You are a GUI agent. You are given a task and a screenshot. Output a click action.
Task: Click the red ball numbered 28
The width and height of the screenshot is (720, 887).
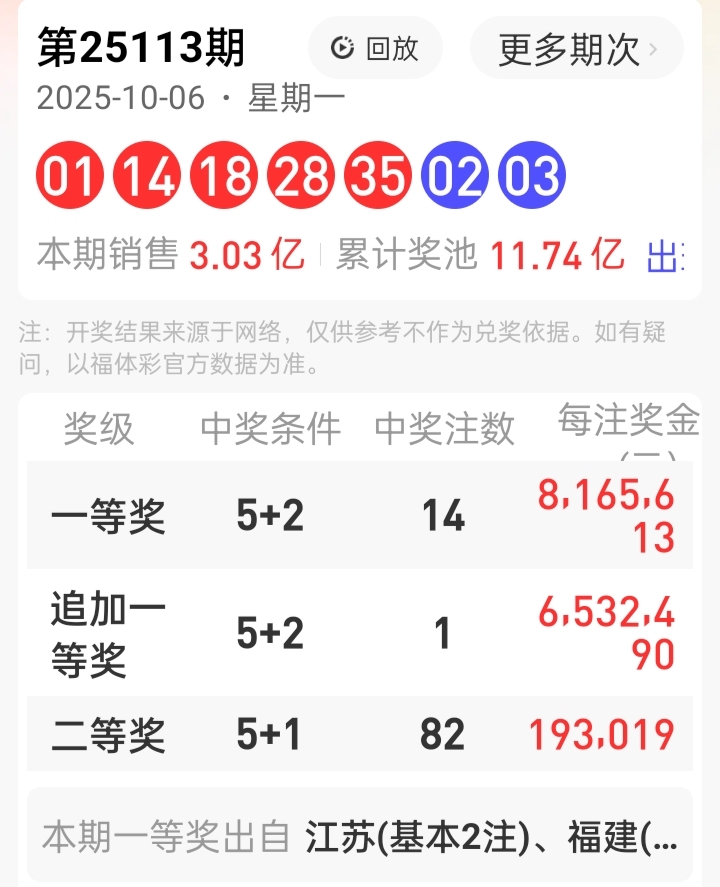pyautogui.click(x=300, y=177)
